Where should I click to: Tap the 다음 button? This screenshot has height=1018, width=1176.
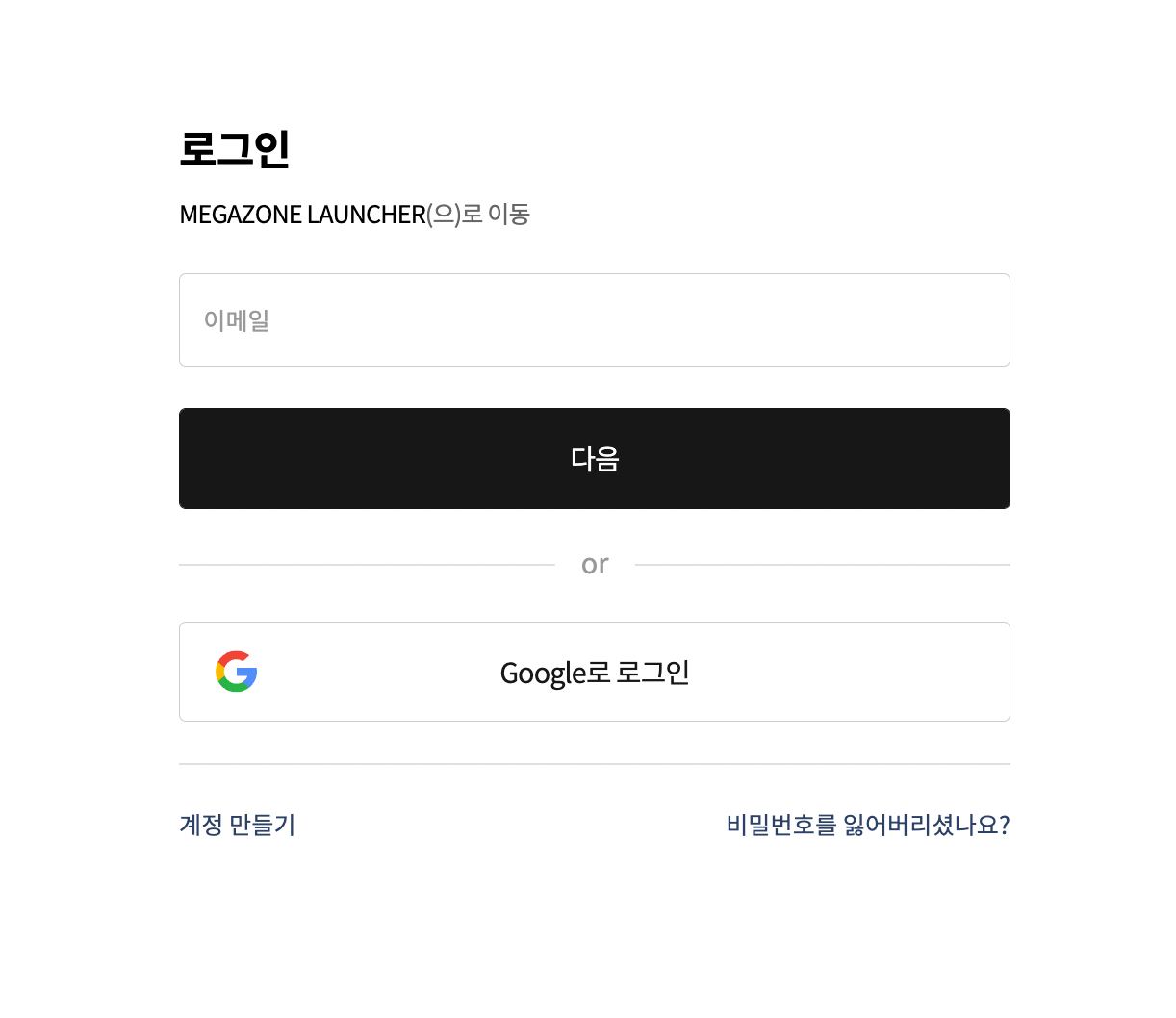594,459
